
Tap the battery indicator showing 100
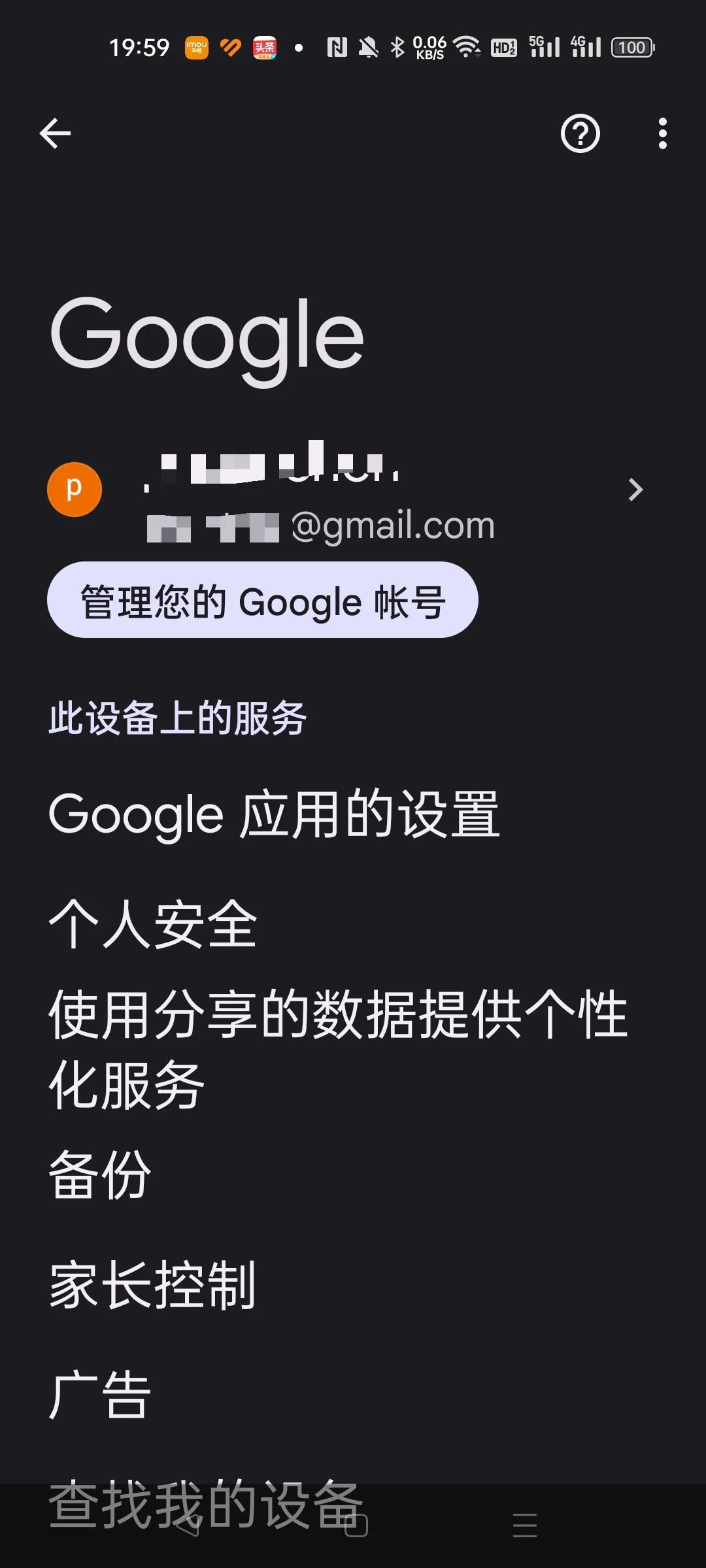(631, 47)
